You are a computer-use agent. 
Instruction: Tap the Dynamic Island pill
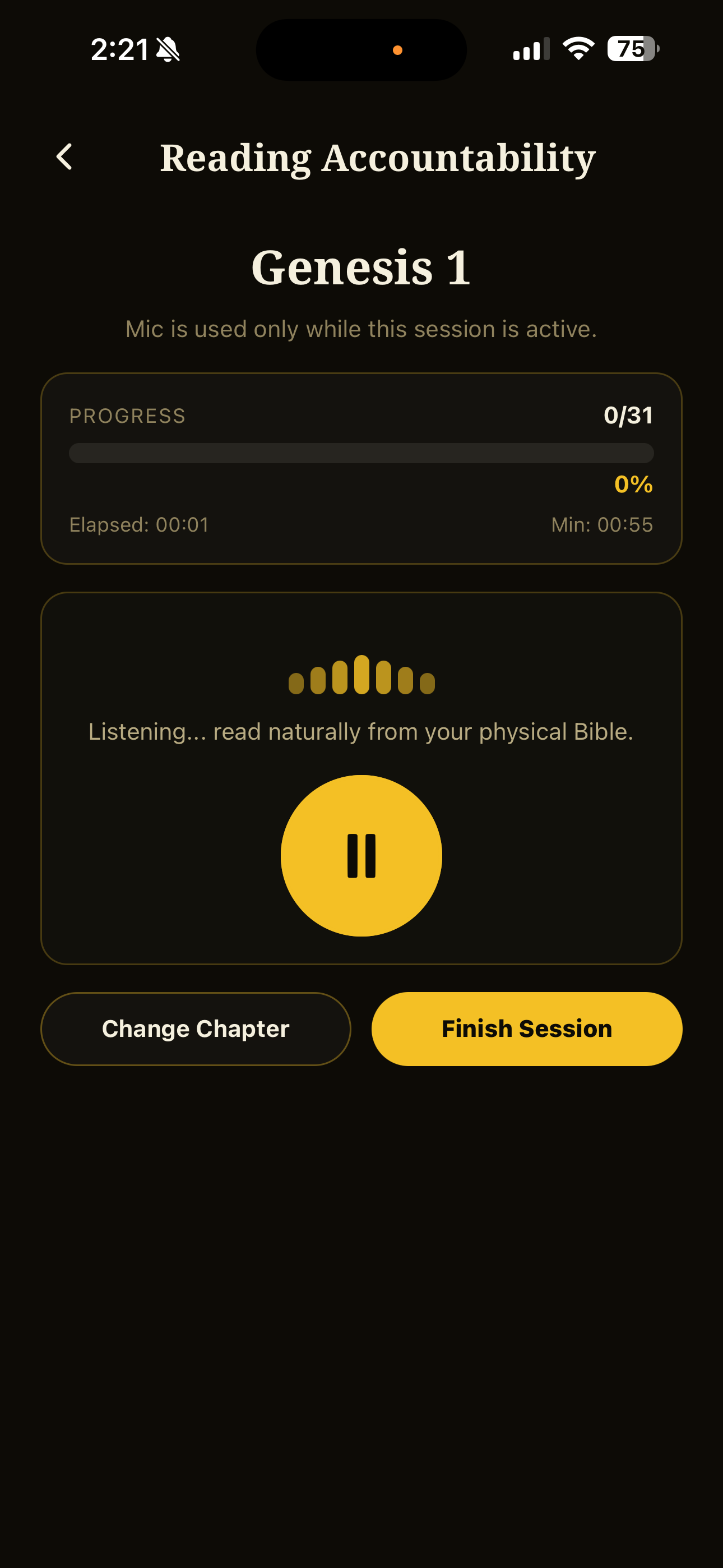tap(361, 50)
